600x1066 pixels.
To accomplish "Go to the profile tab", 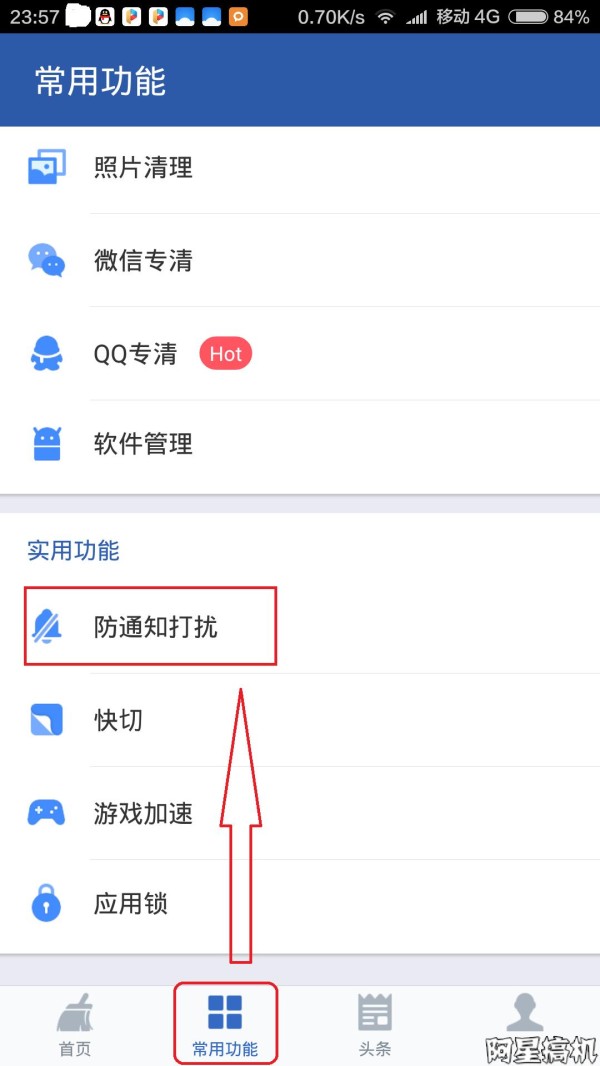I will (x=524, y=1020).
